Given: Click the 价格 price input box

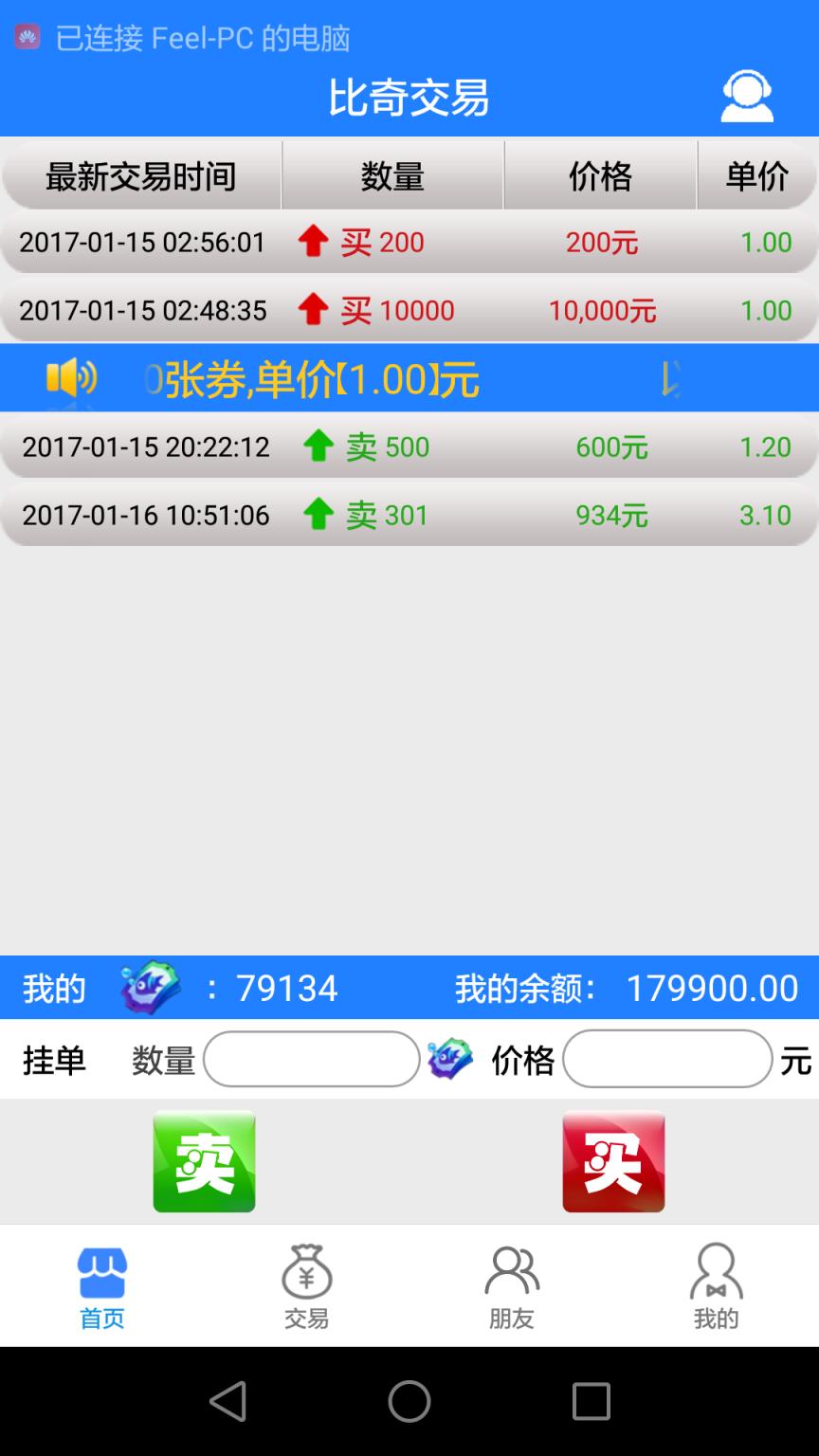Looking at the screenshot, I should (x=667, y=1059).
